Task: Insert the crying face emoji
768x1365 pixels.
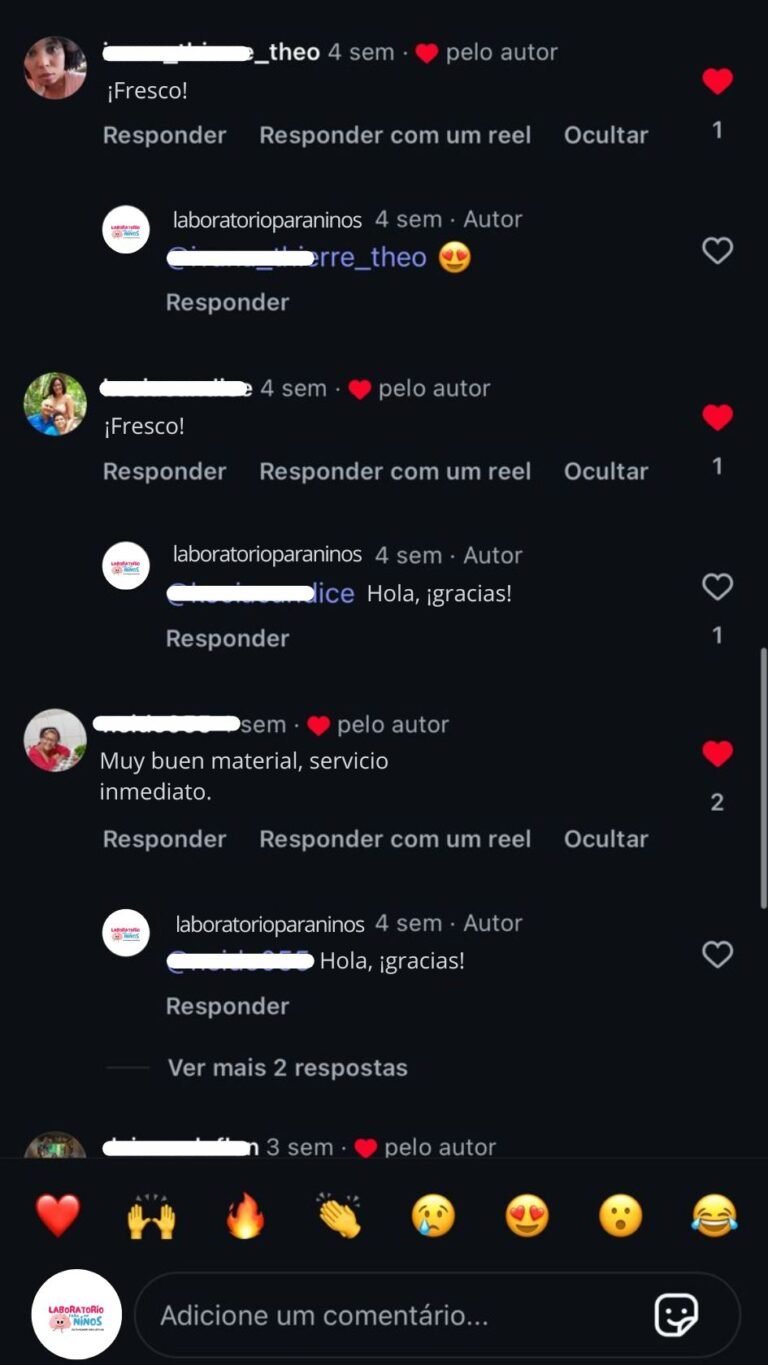Action: click(433, 1217)
